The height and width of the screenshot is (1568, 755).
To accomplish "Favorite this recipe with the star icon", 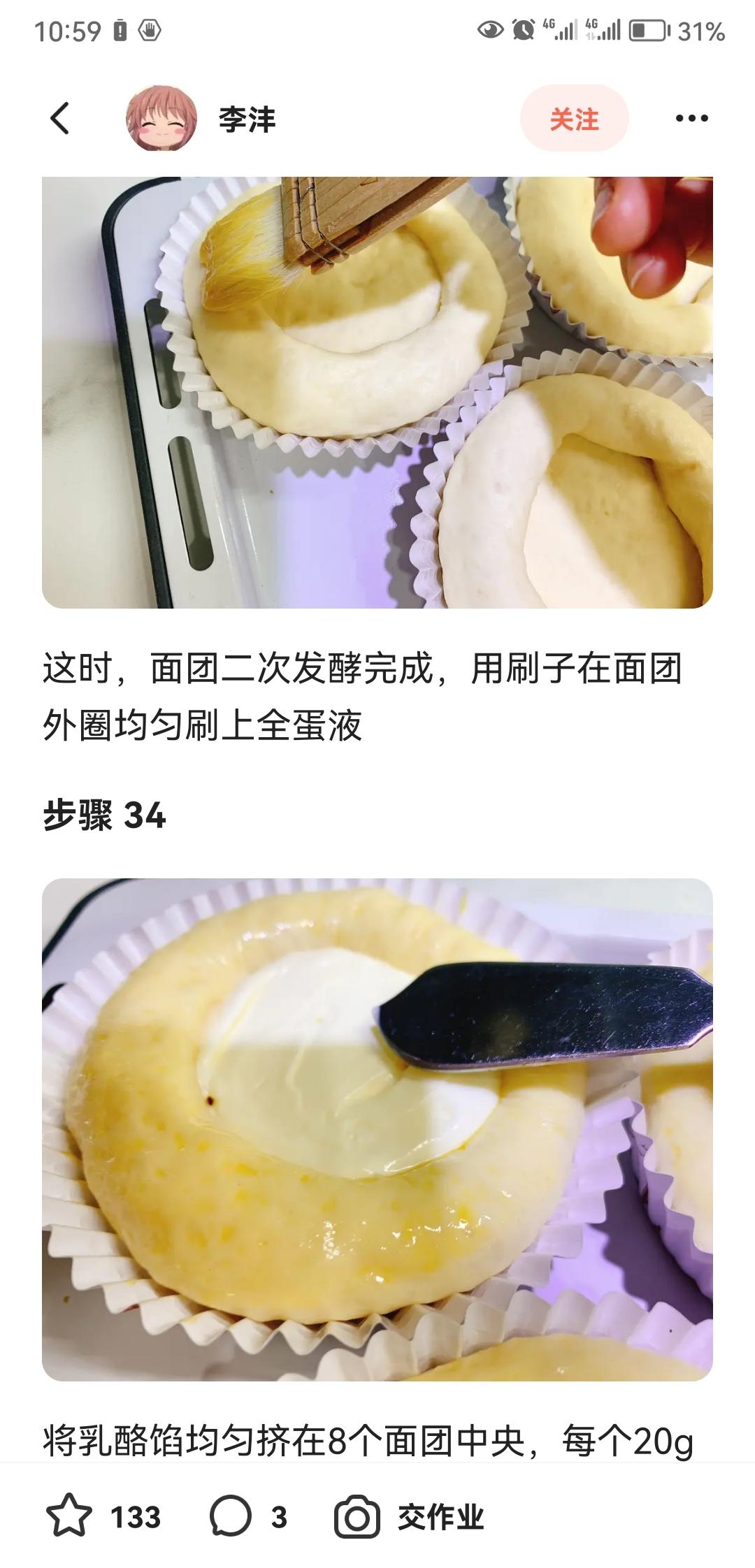I will [x=69, y=1517].
